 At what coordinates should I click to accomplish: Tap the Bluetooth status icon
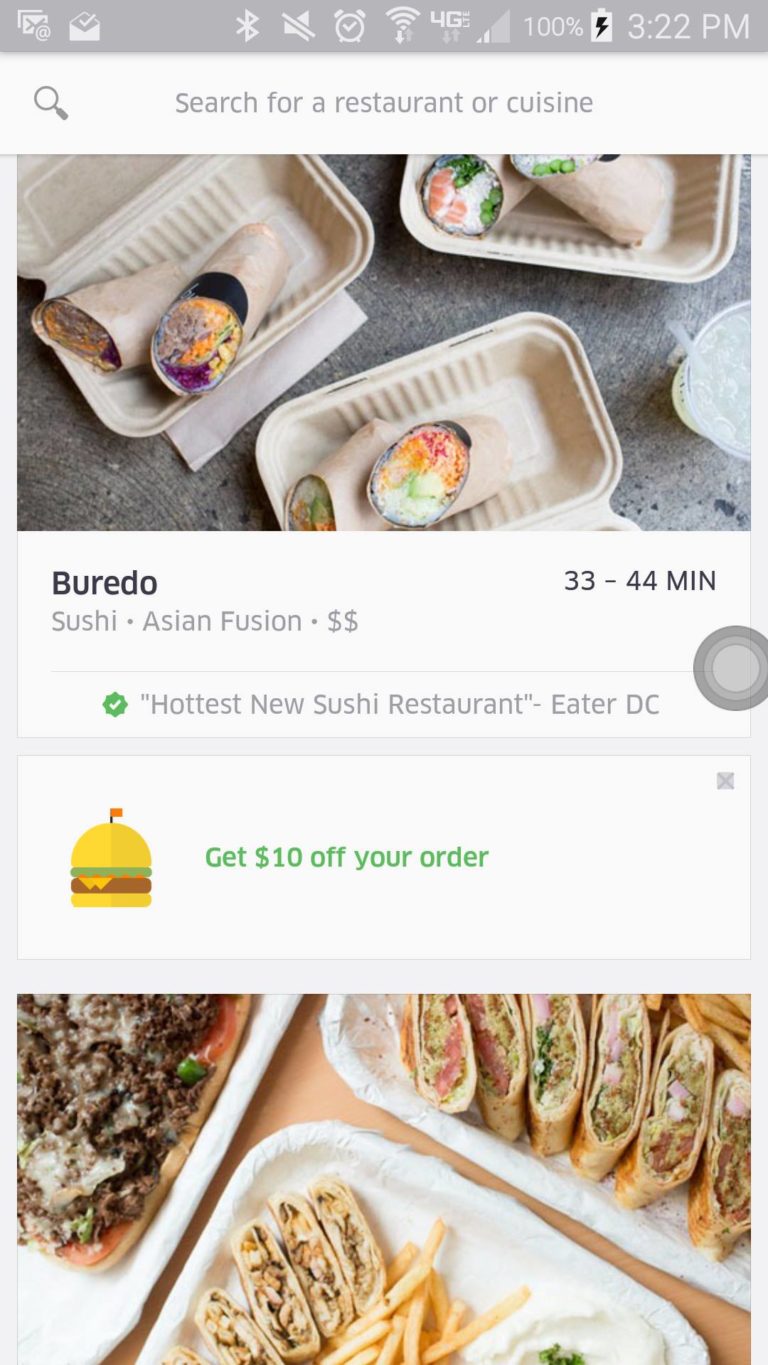coord(248,27)
